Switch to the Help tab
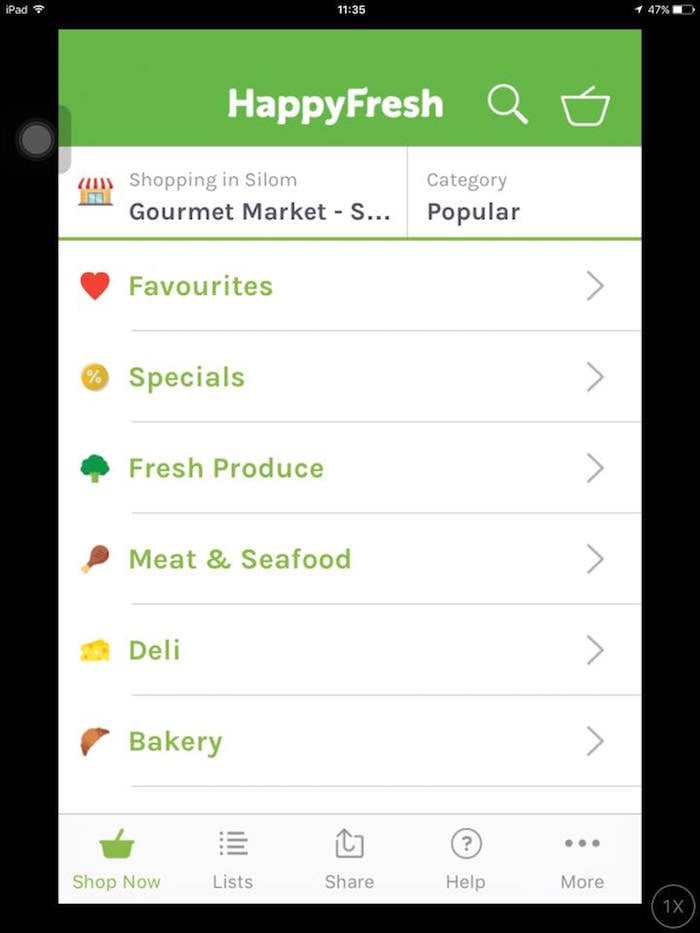Screen dimensions: 700x933 (465, 858)
